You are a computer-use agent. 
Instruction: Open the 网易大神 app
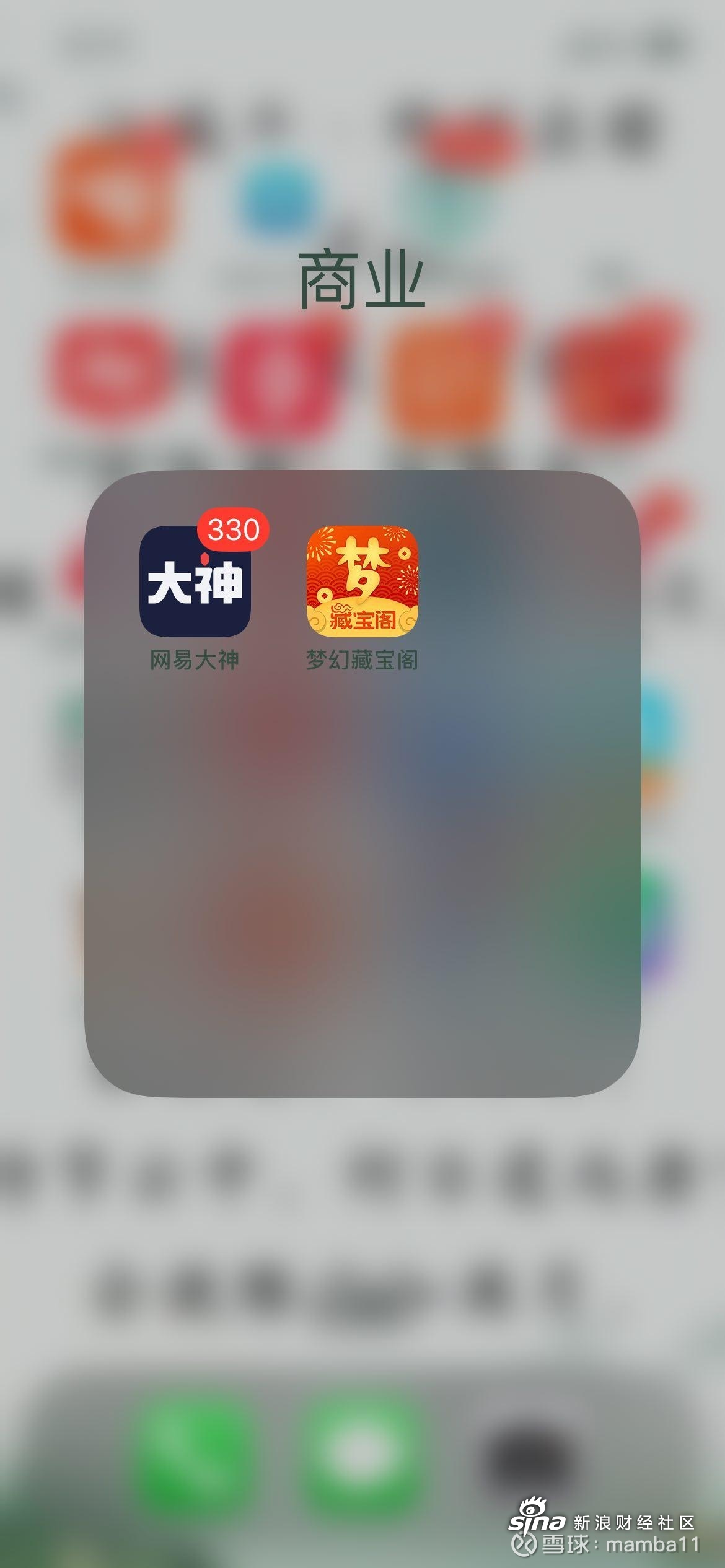[195, 582]
